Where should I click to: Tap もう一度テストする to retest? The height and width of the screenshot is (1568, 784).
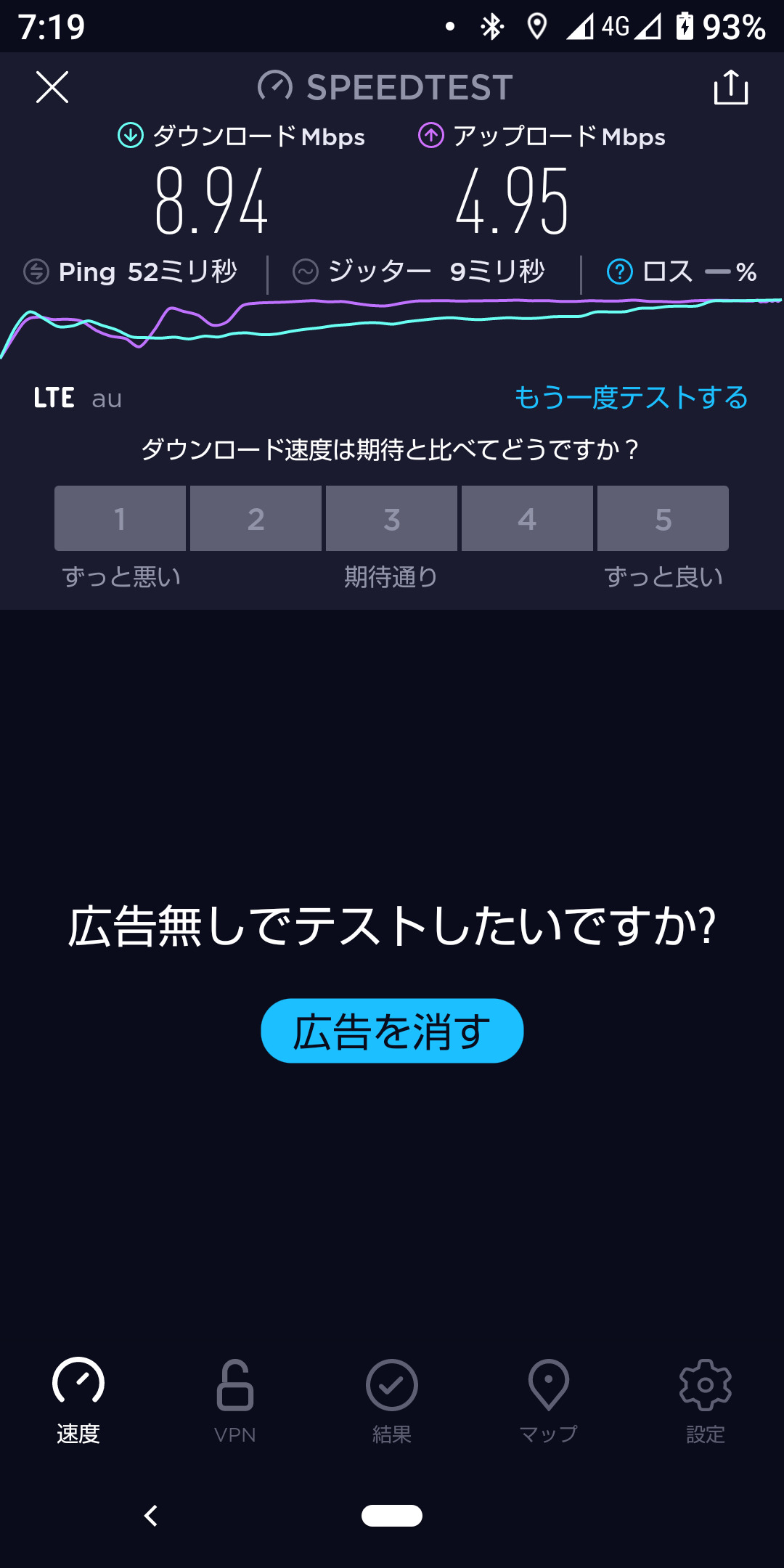pos(631,398)
